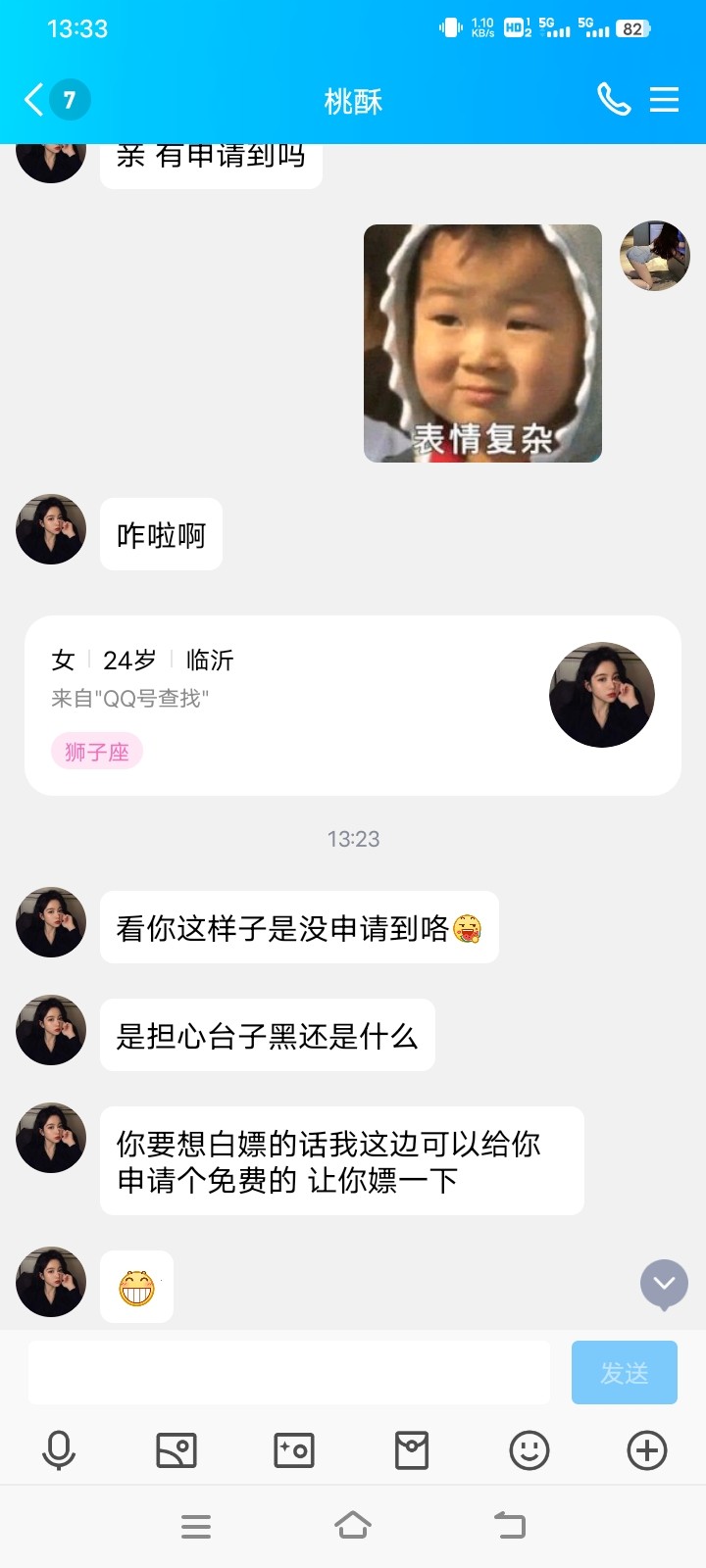Start a voice call with 桃酥

click(x=614, y=100)
